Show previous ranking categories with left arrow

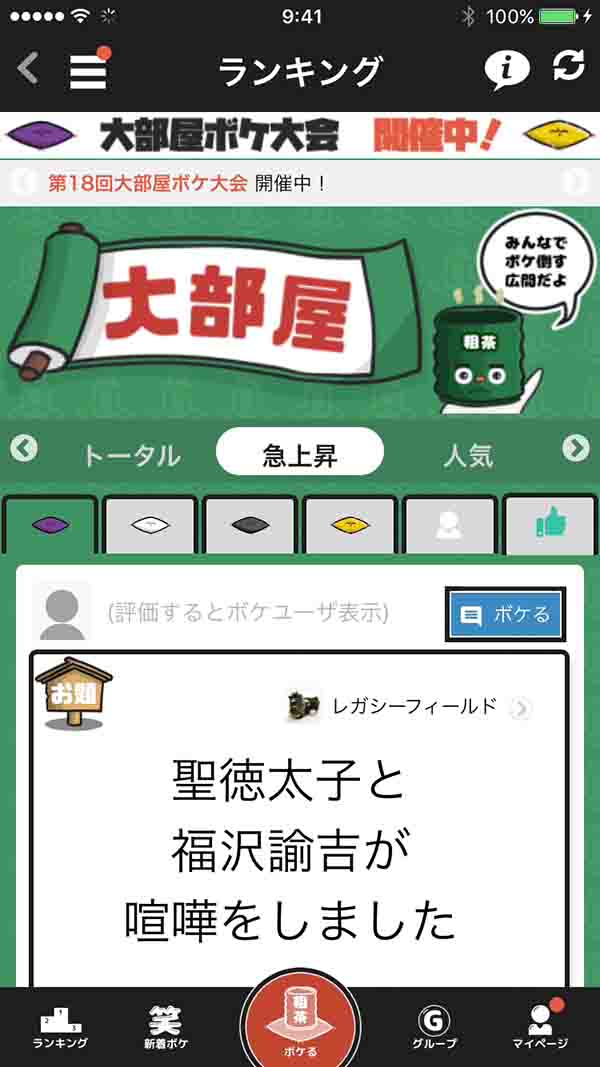click(x=23, y=448)
